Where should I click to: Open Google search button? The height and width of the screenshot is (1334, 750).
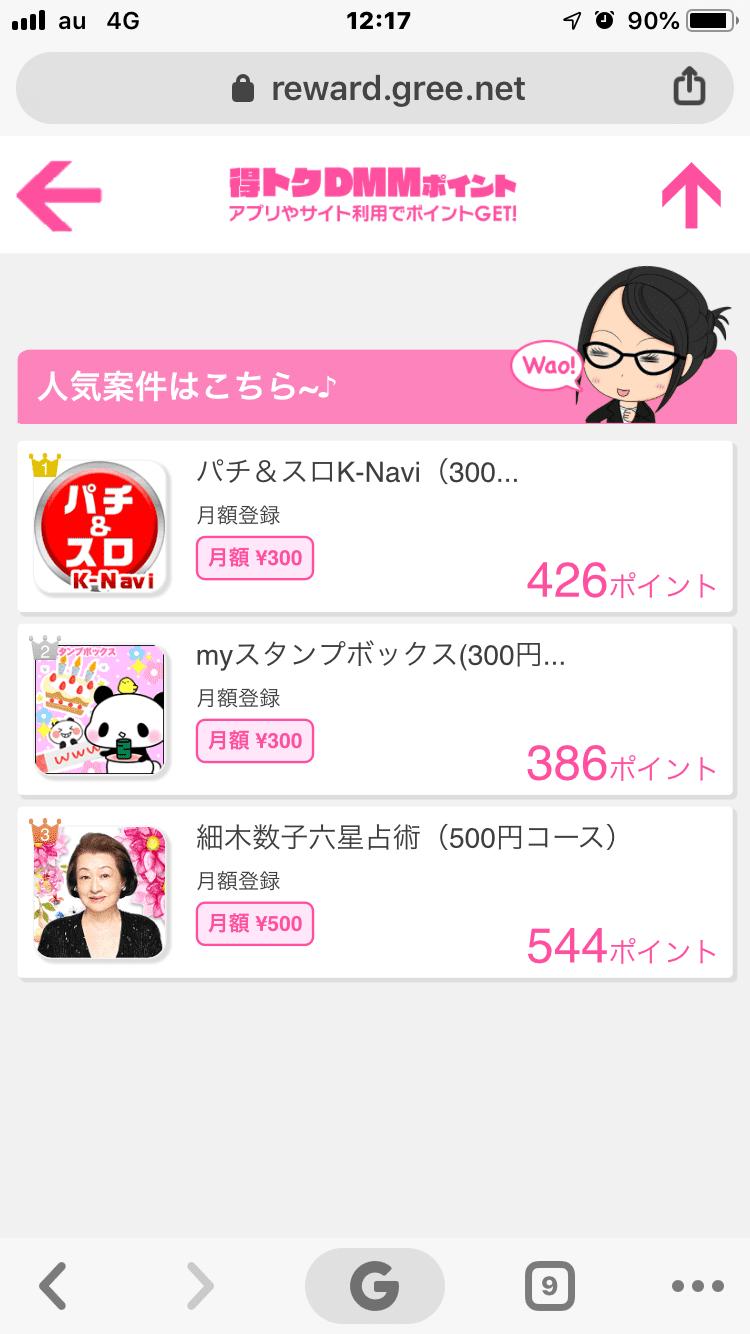375,1286
